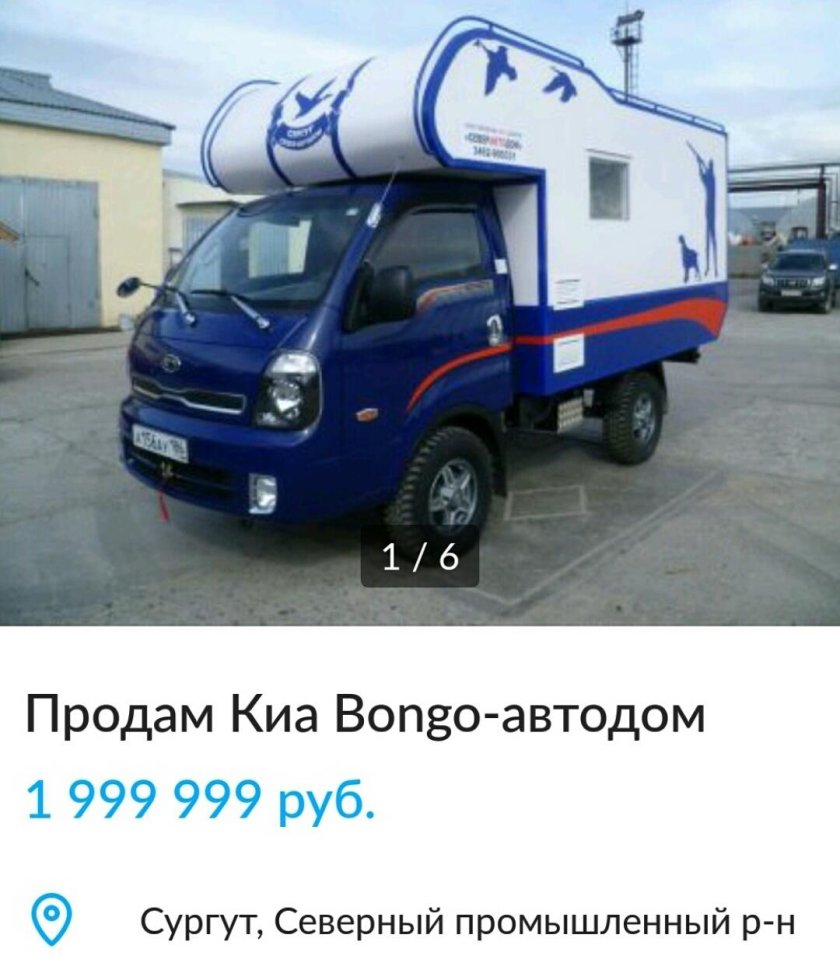Tap the photo counter overlay showing 1 / 6

(420, 560)
